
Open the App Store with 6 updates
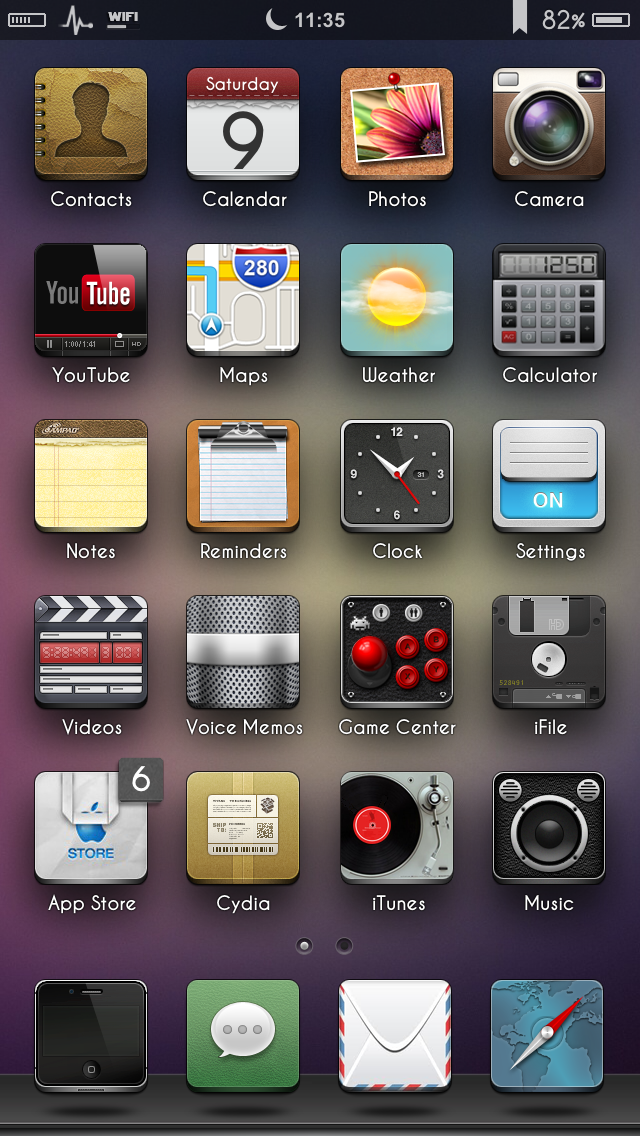pos(91,828)
